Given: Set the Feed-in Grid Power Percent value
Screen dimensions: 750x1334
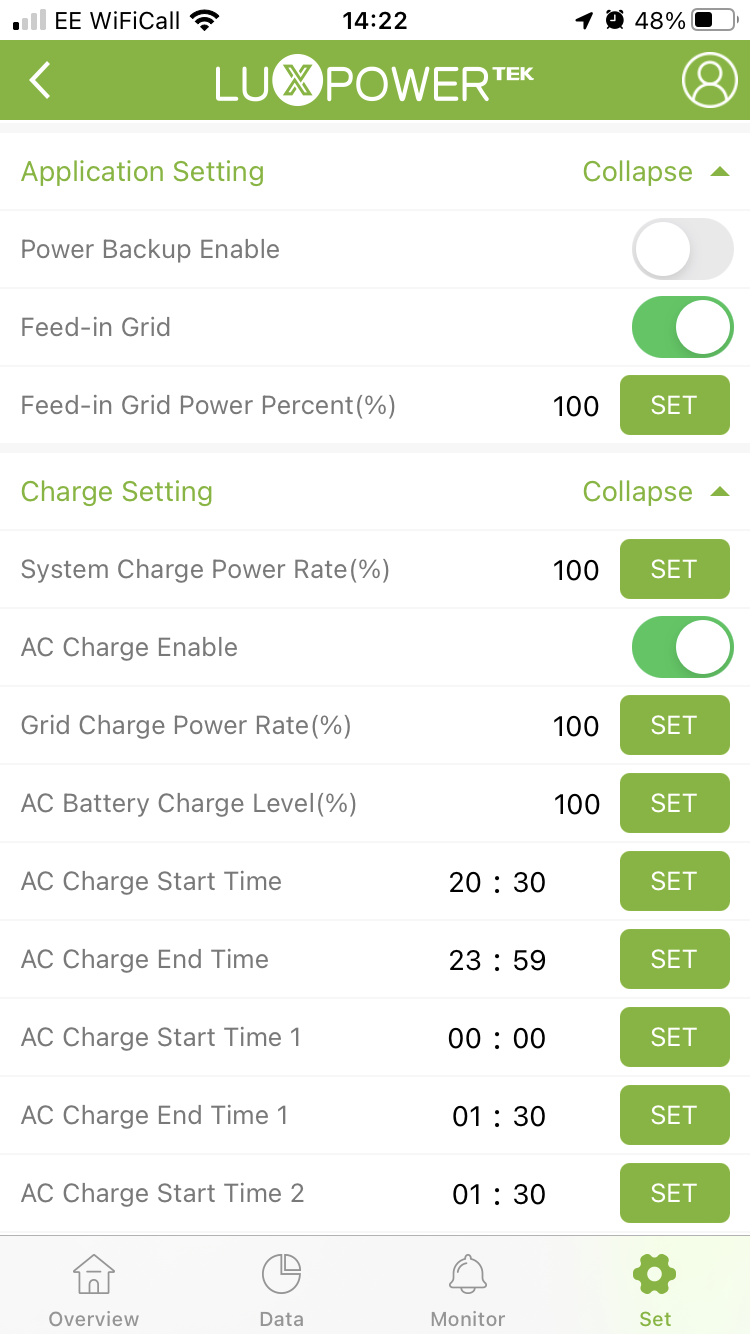Looking at the screenshot, I should click(x=675, y=405).
